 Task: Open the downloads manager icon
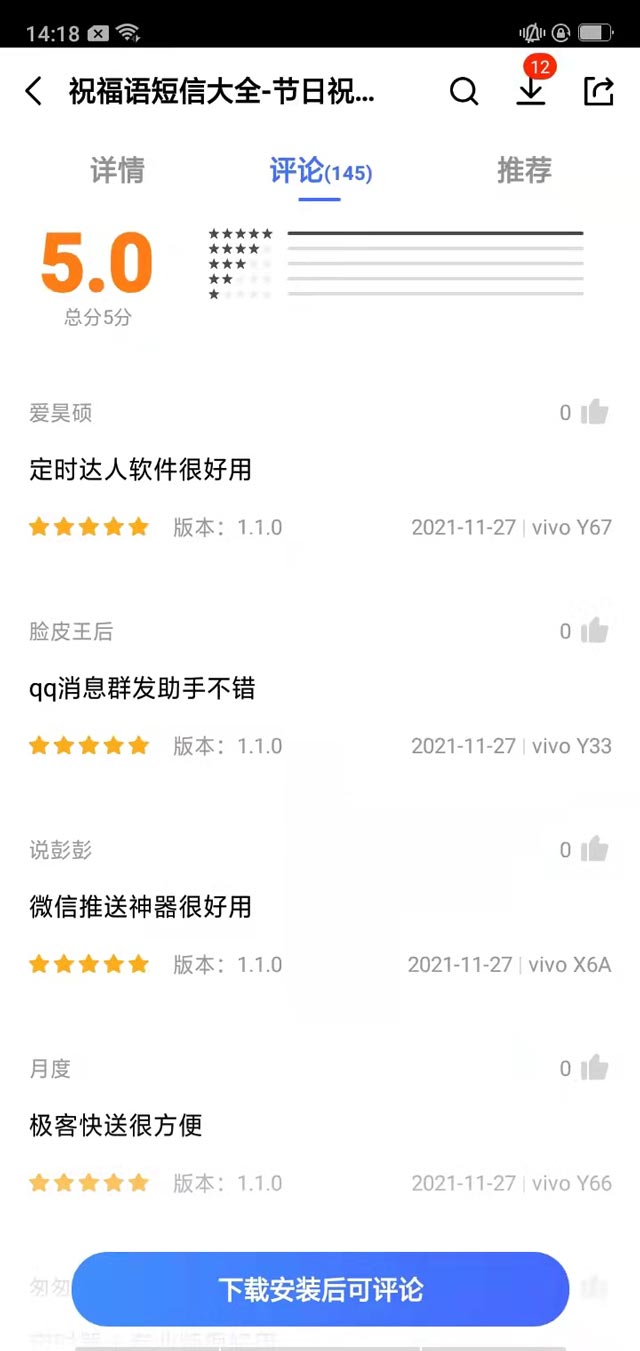coord(531,90)
